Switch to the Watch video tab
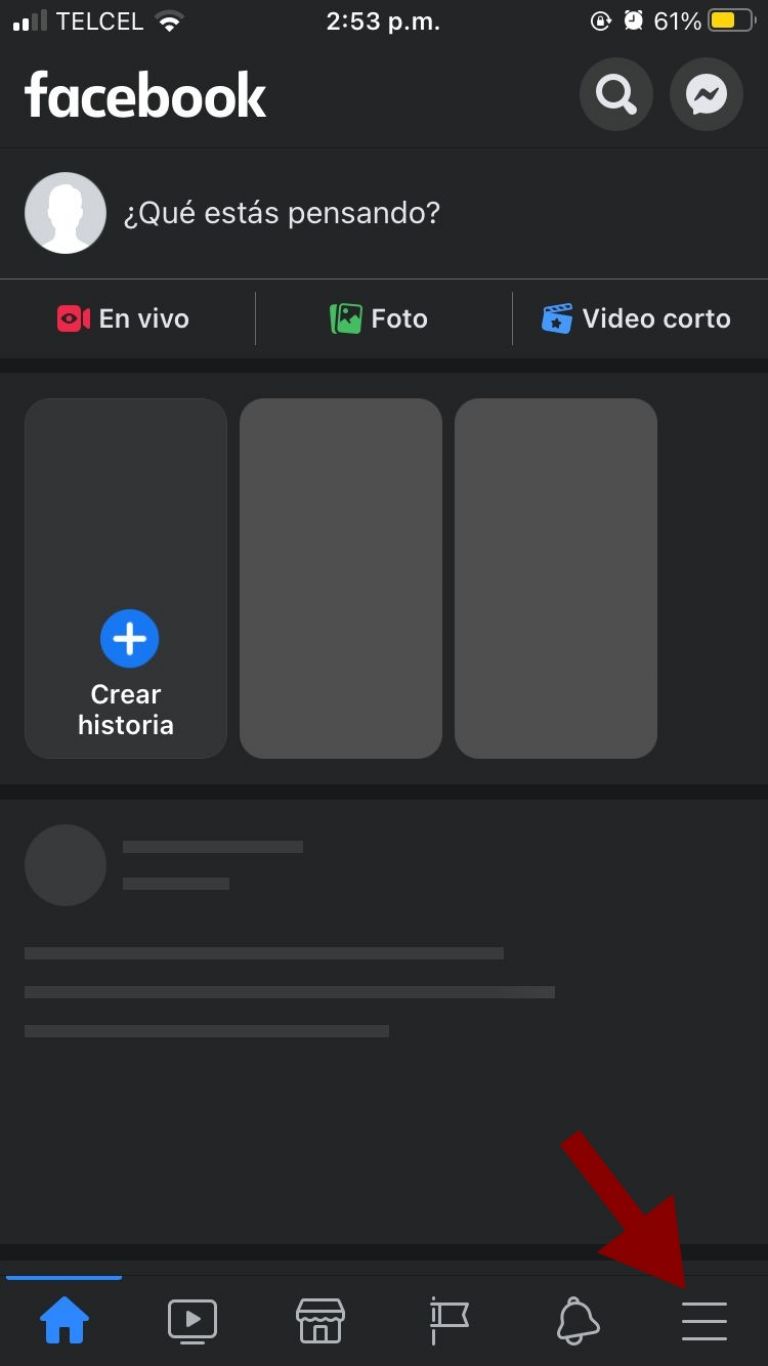 [192, 1321]
